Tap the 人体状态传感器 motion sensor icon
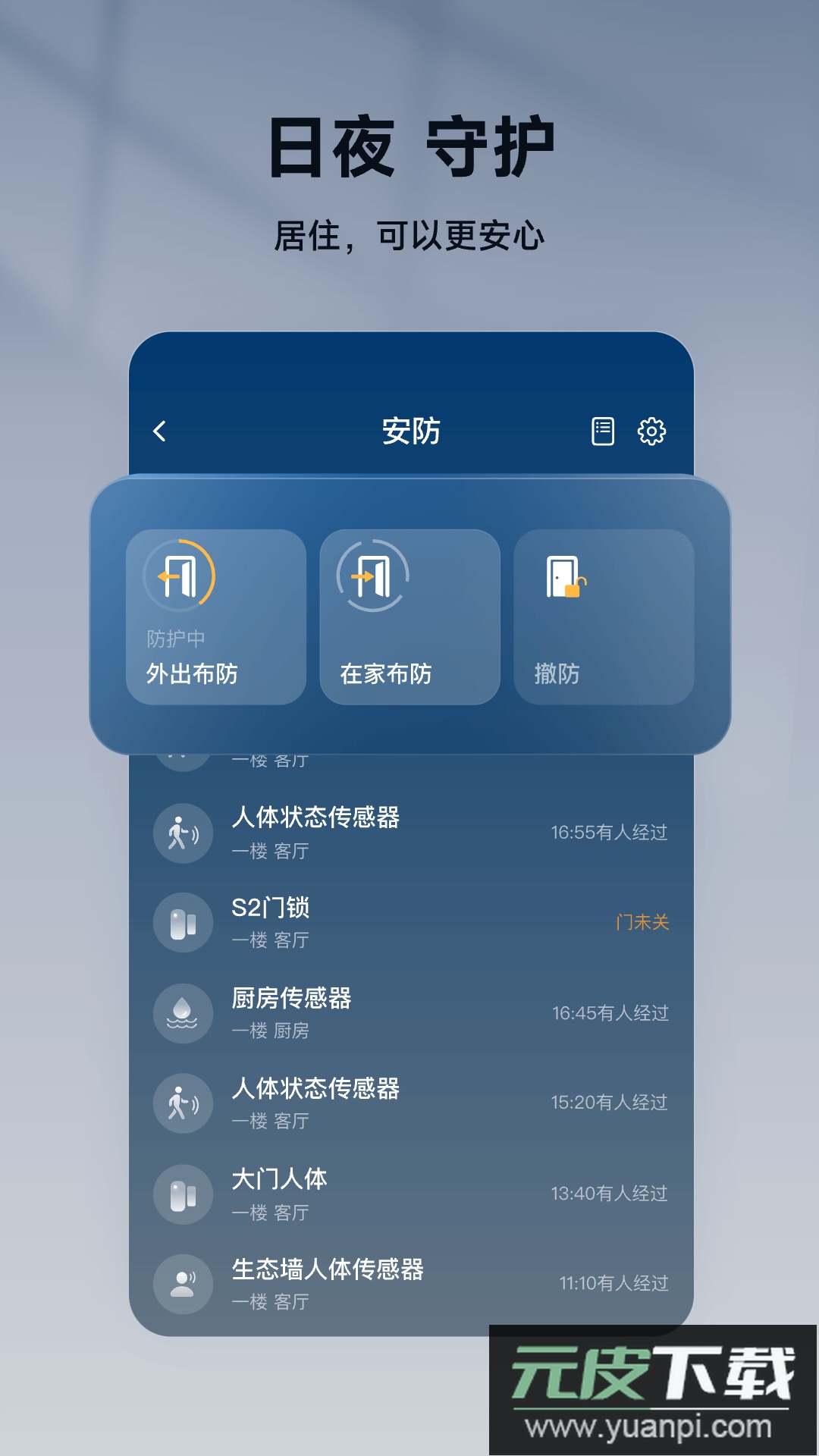The height and width of the screenshot is (1456, 819). tap(184, 832)
